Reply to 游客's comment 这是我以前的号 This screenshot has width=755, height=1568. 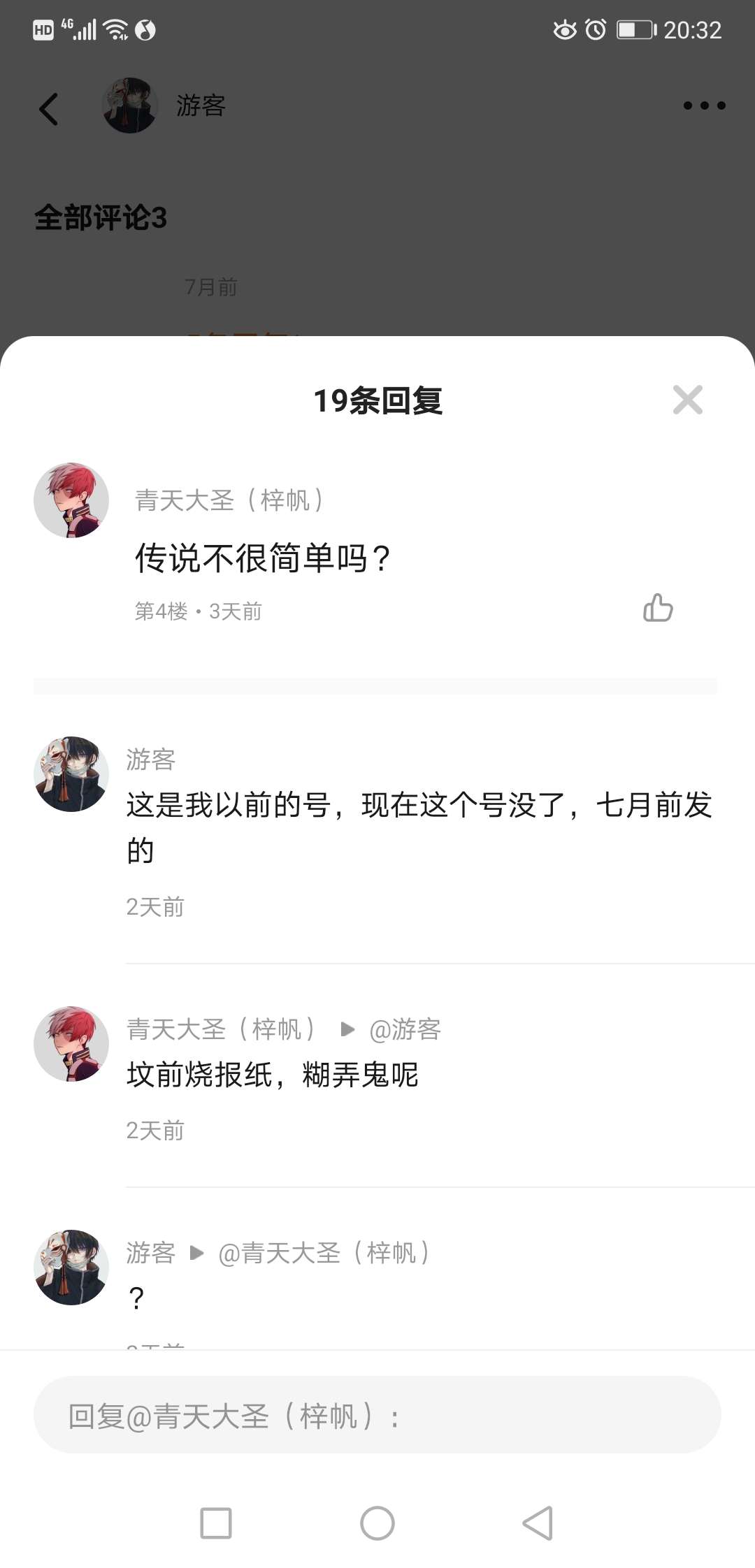(x=419, y=827)
